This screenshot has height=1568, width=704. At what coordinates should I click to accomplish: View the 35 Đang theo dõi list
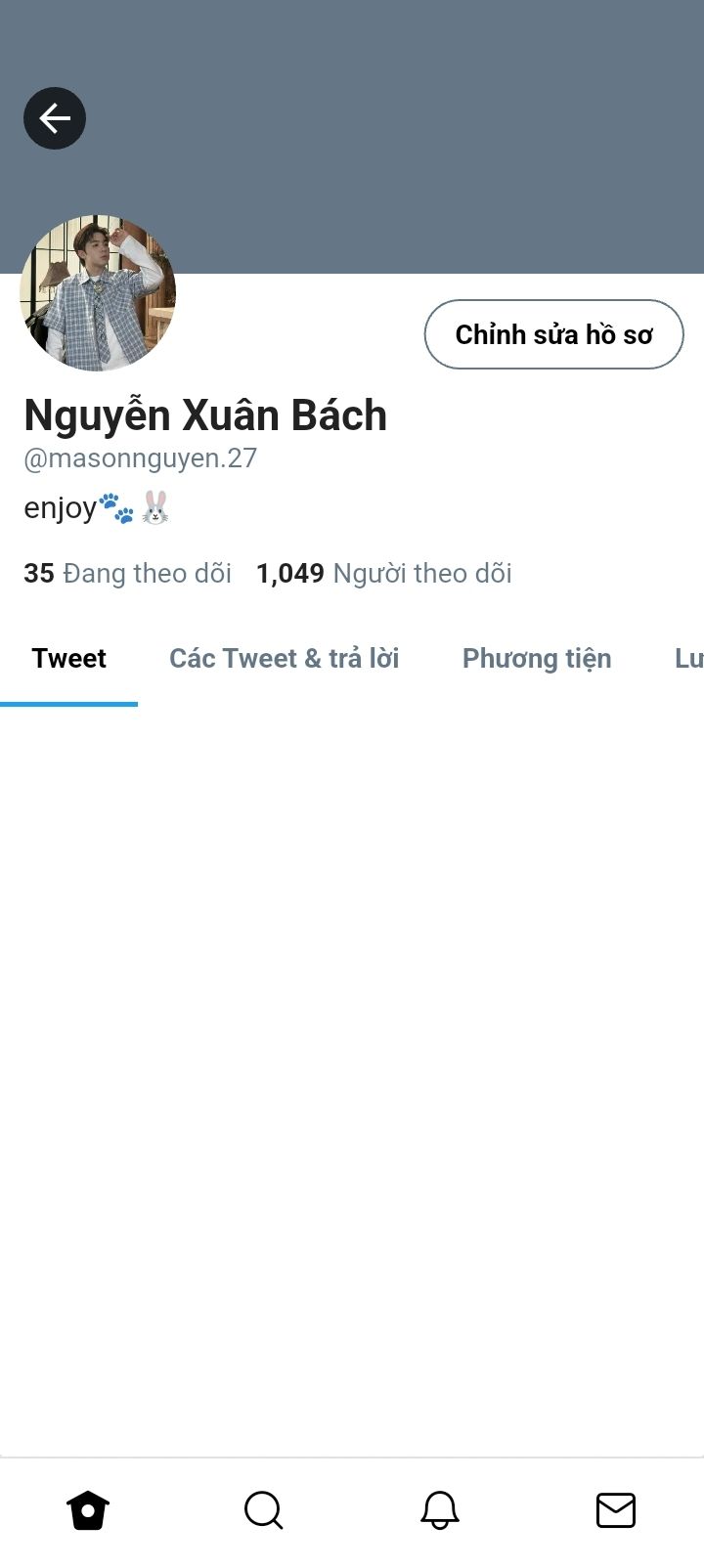[x=127, y=573]
